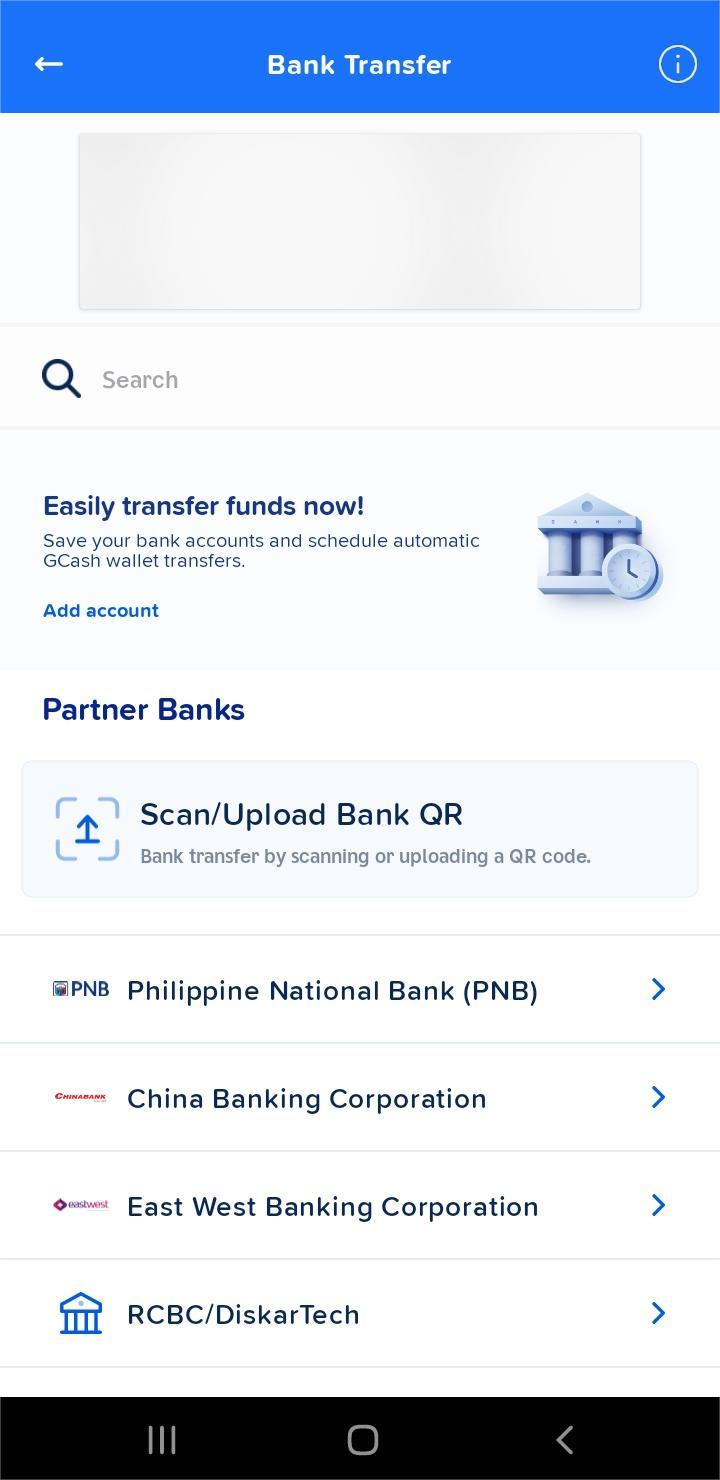Choose China Banking Corporation
The image size is (720, 1480).
point(360,1098)
